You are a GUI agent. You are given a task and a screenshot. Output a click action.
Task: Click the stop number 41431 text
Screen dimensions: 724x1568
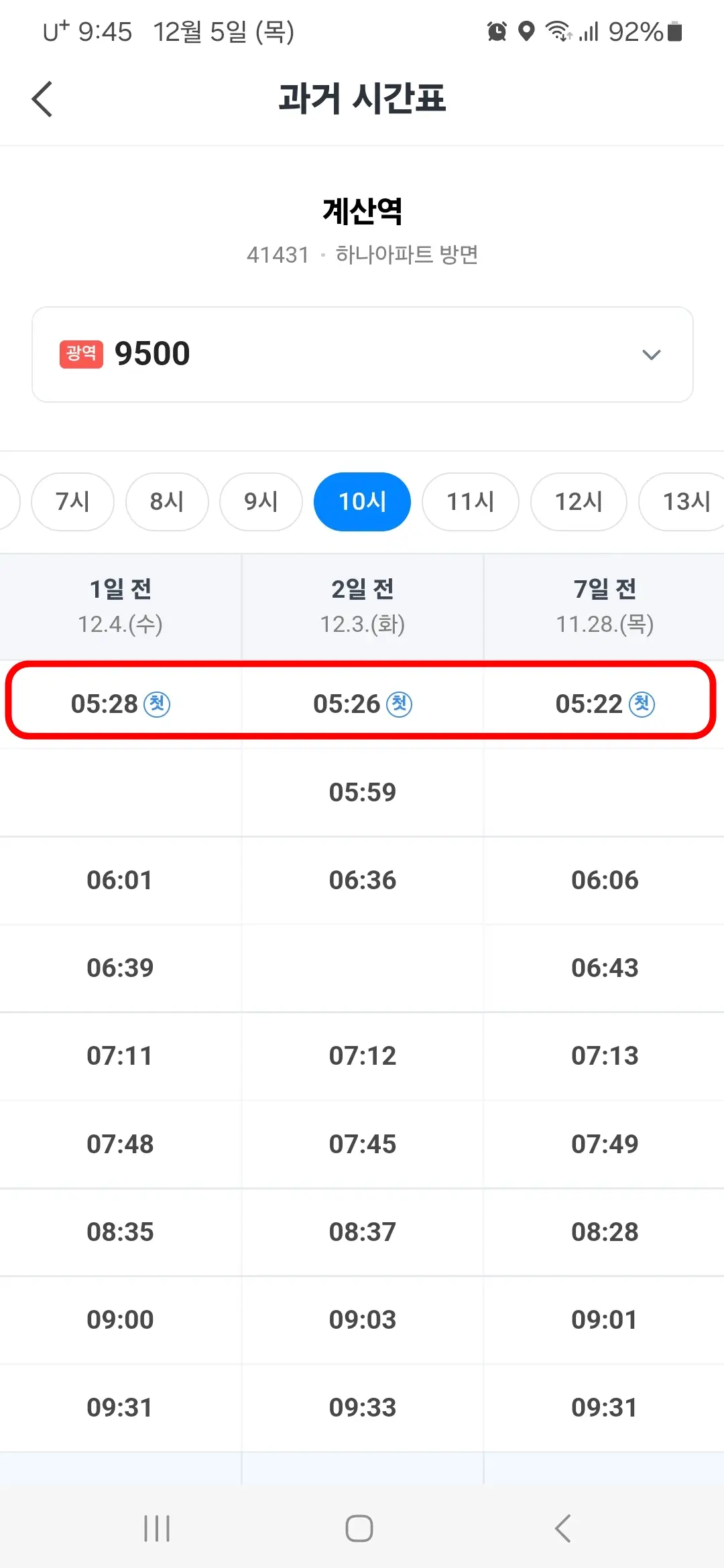click(x=278, y=255)
